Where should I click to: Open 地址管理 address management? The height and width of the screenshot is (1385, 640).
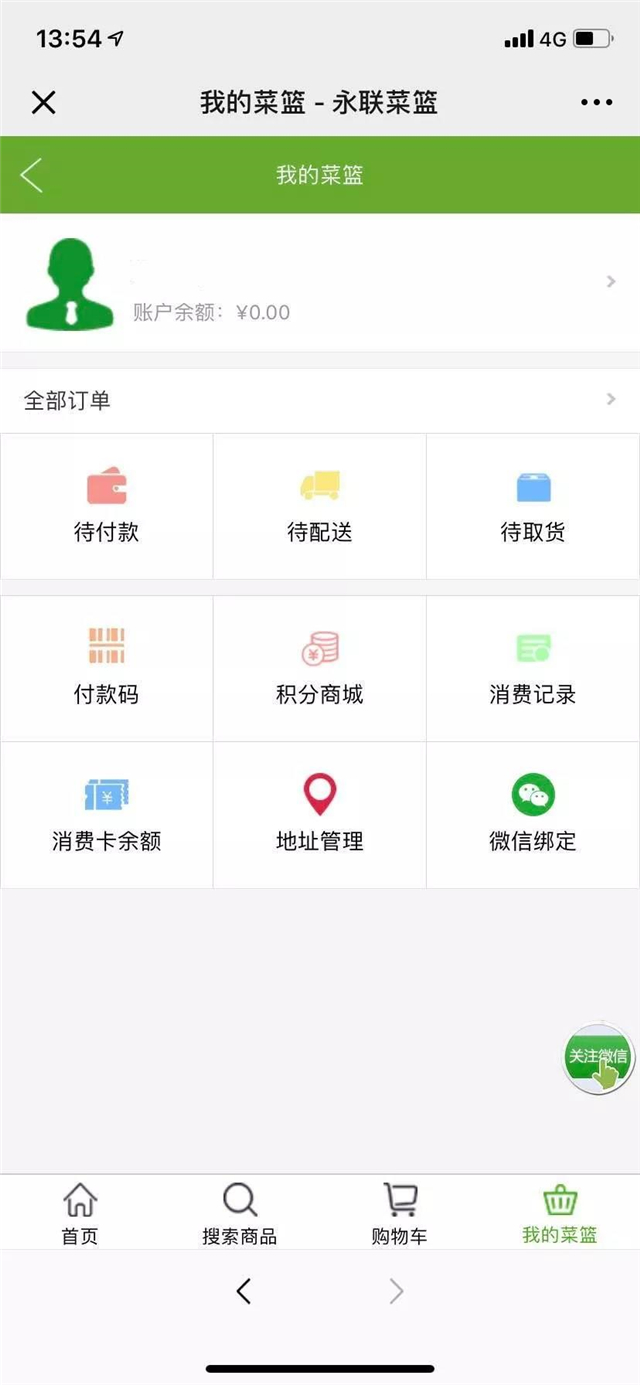point(320,815)
